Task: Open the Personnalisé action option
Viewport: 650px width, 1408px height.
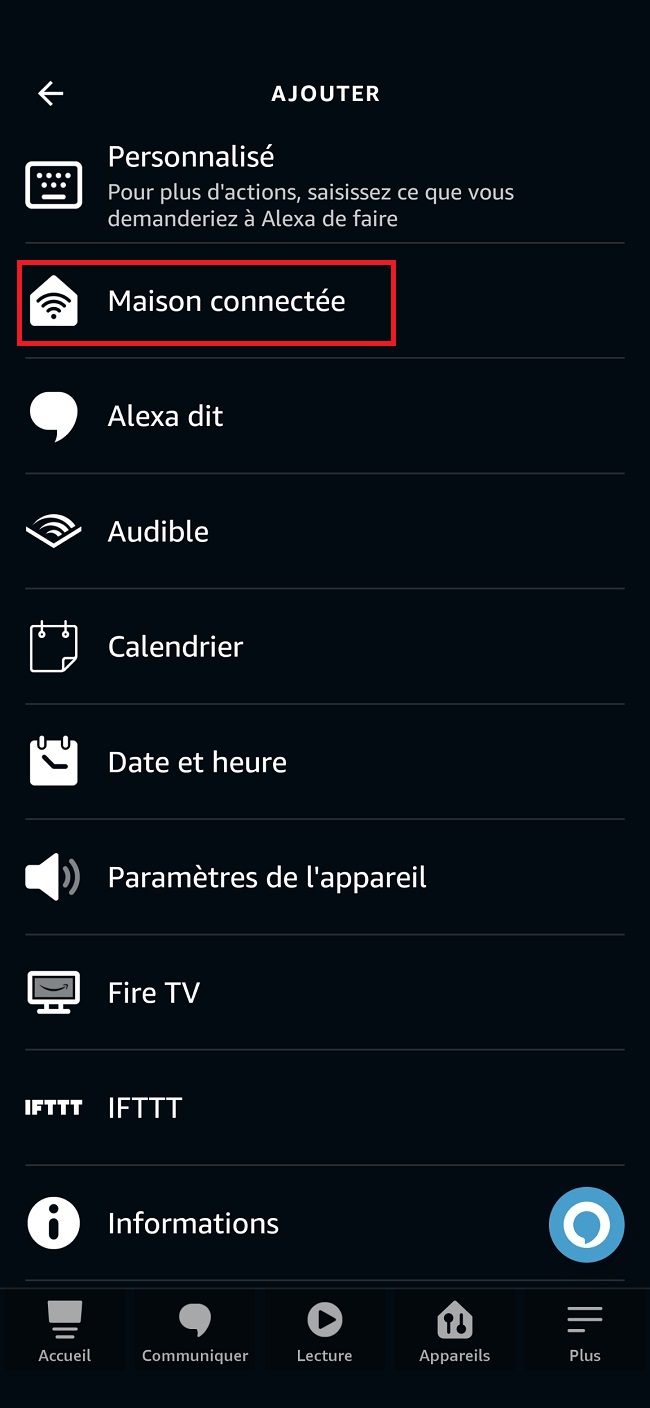Action: coord(310,187)
